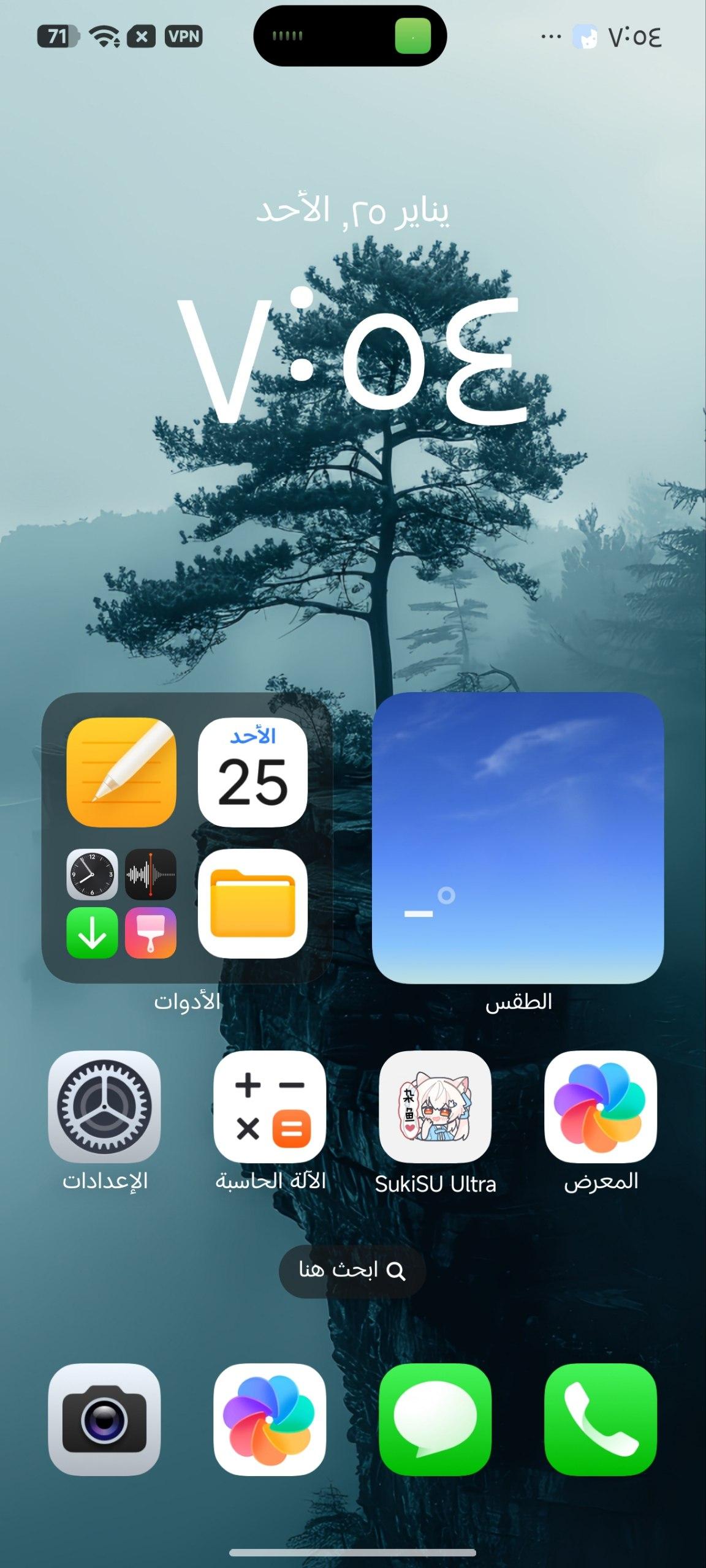Image resolution: width=706 pixels, height=1568 pixels.
Task: Open the Files app with yellow folder
Action: pos(252,903)
